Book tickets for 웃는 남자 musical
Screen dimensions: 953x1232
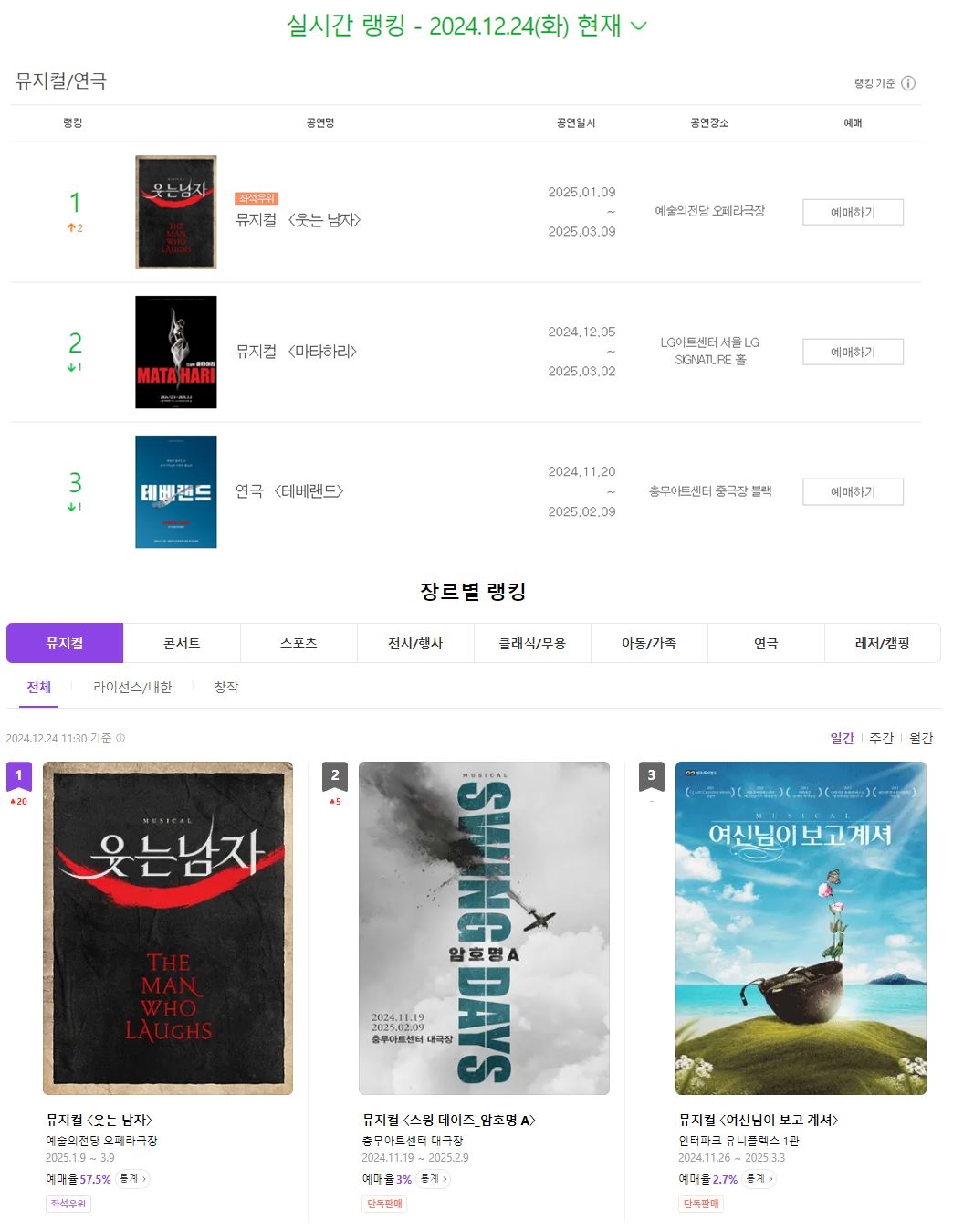(853, 212)
